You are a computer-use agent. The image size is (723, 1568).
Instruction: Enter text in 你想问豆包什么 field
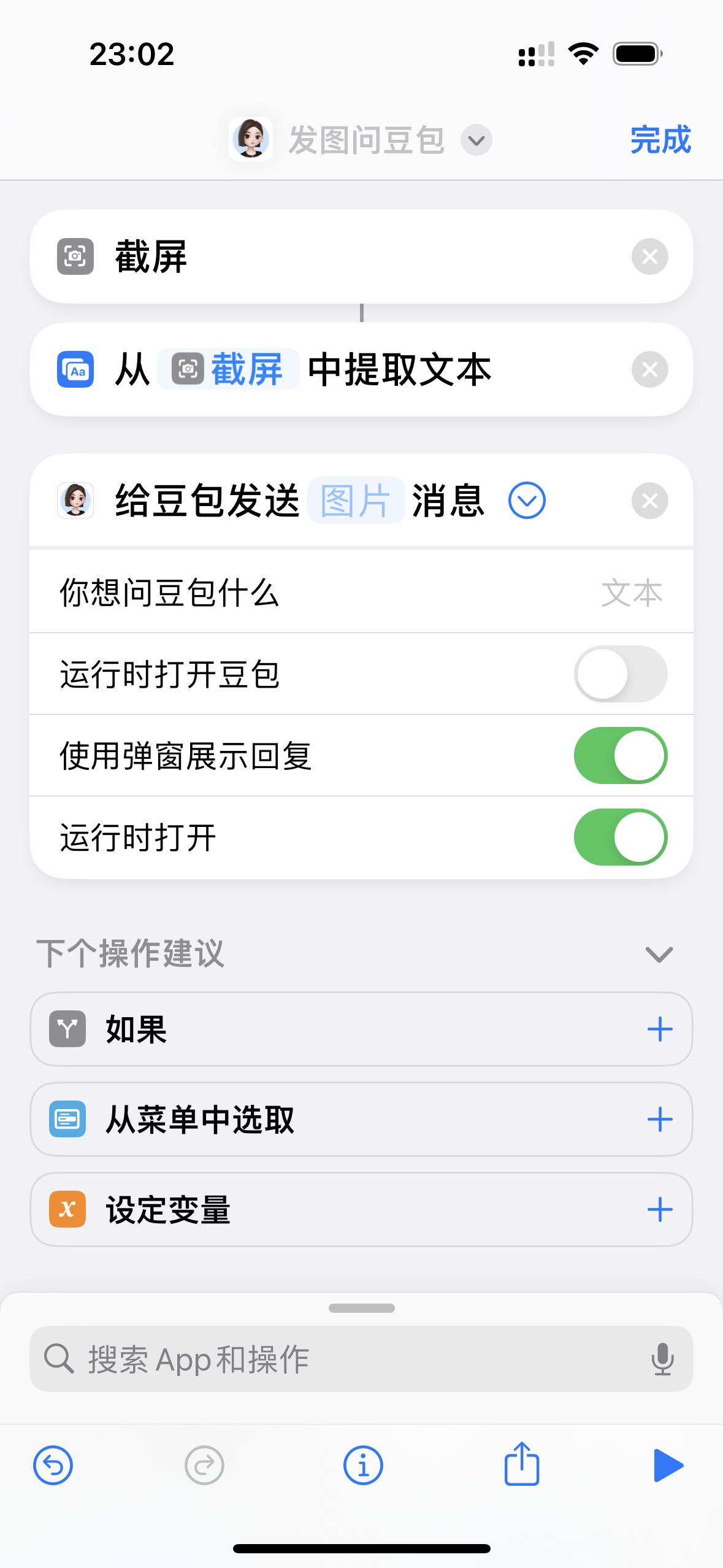click(x=631, y=593)
